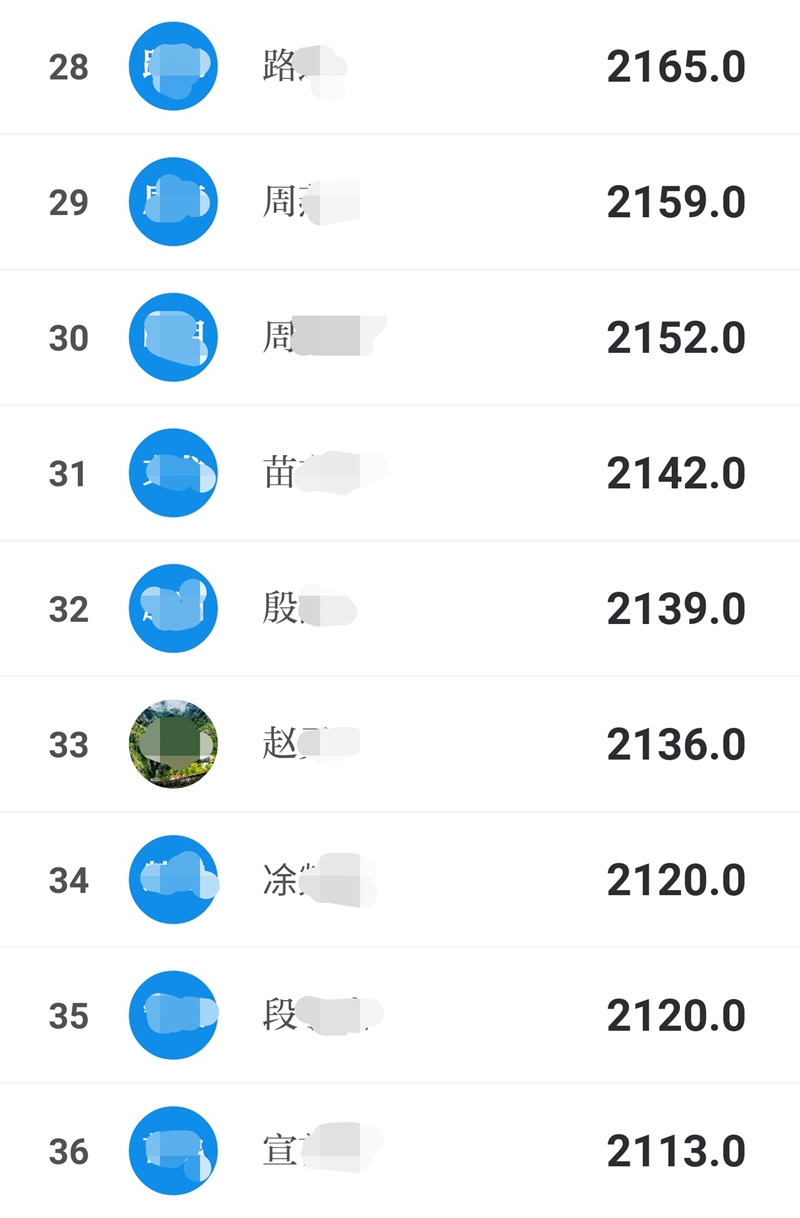Select the username 路 at rank 28
The width and height of the screenshot is (800, 1218).
(x=300, y=66)
